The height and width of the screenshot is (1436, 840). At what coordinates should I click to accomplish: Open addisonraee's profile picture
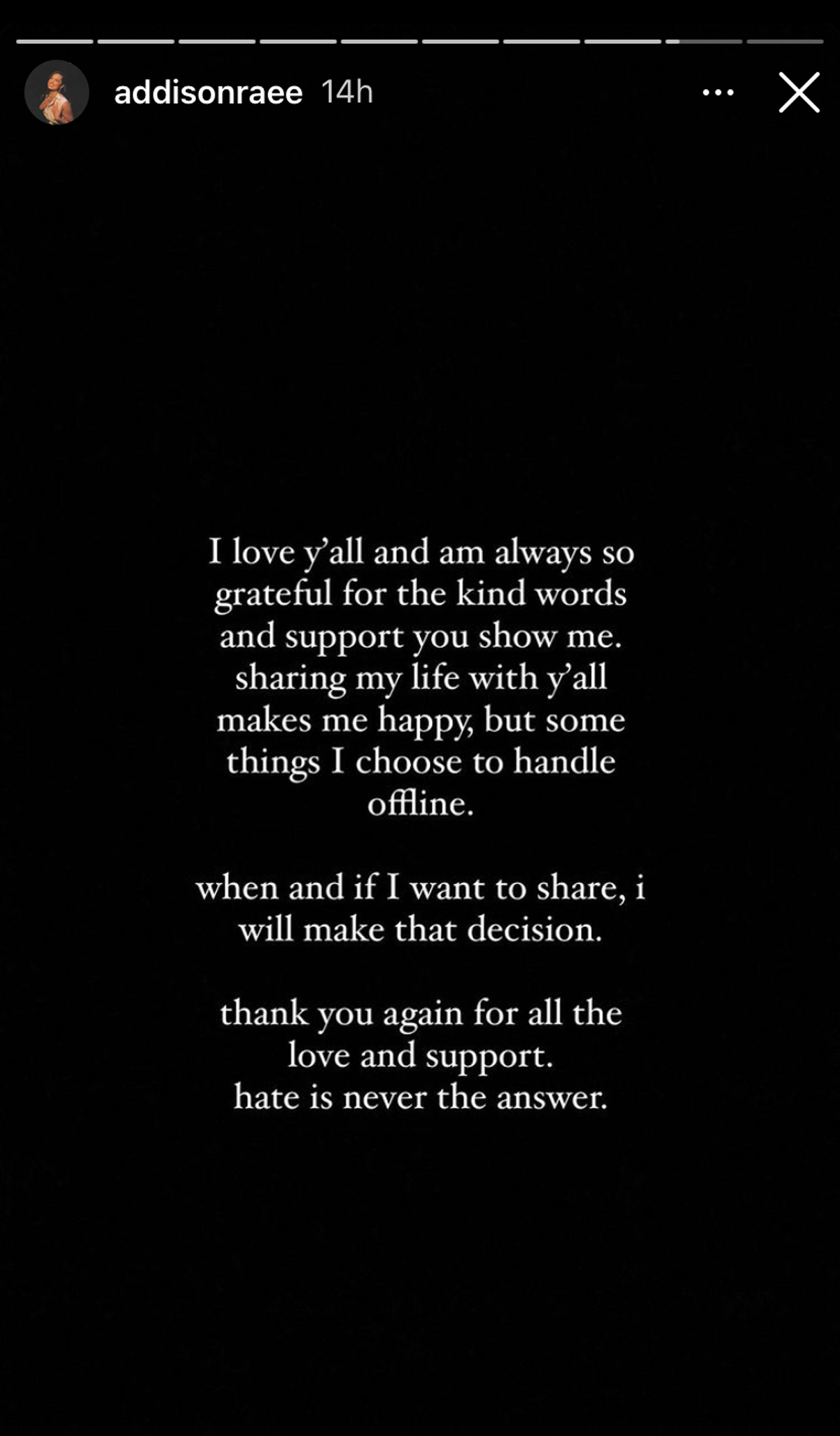[x=57, y=92]
